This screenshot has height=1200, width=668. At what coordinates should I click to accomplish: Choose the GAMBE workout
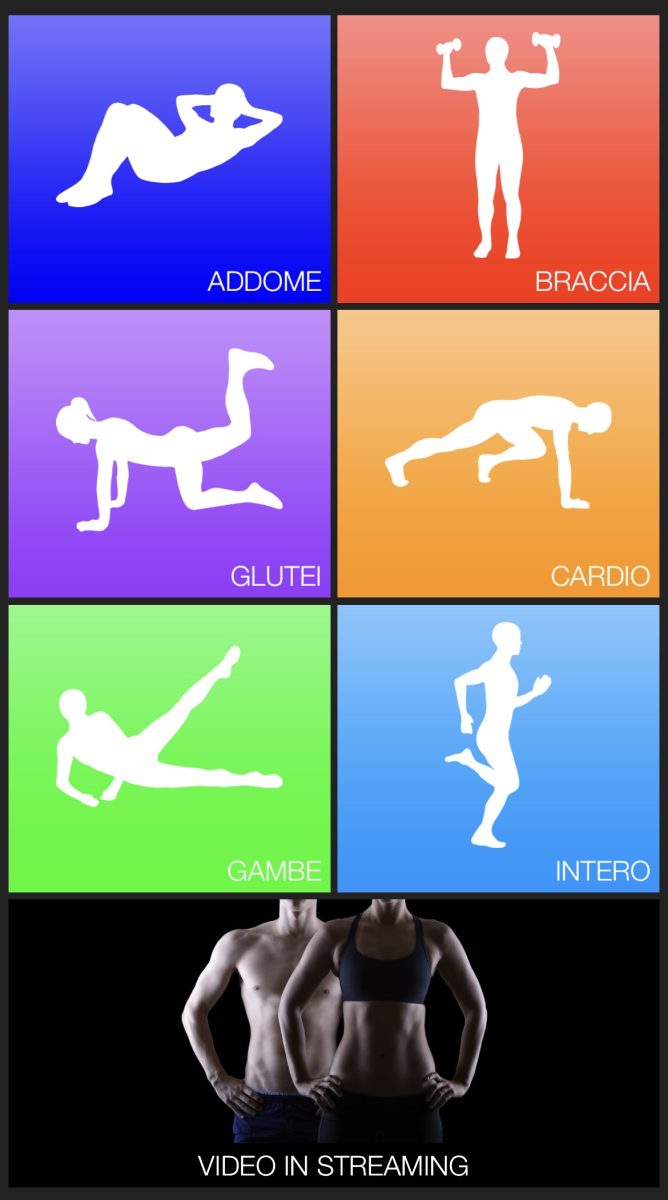pos(169,748)
